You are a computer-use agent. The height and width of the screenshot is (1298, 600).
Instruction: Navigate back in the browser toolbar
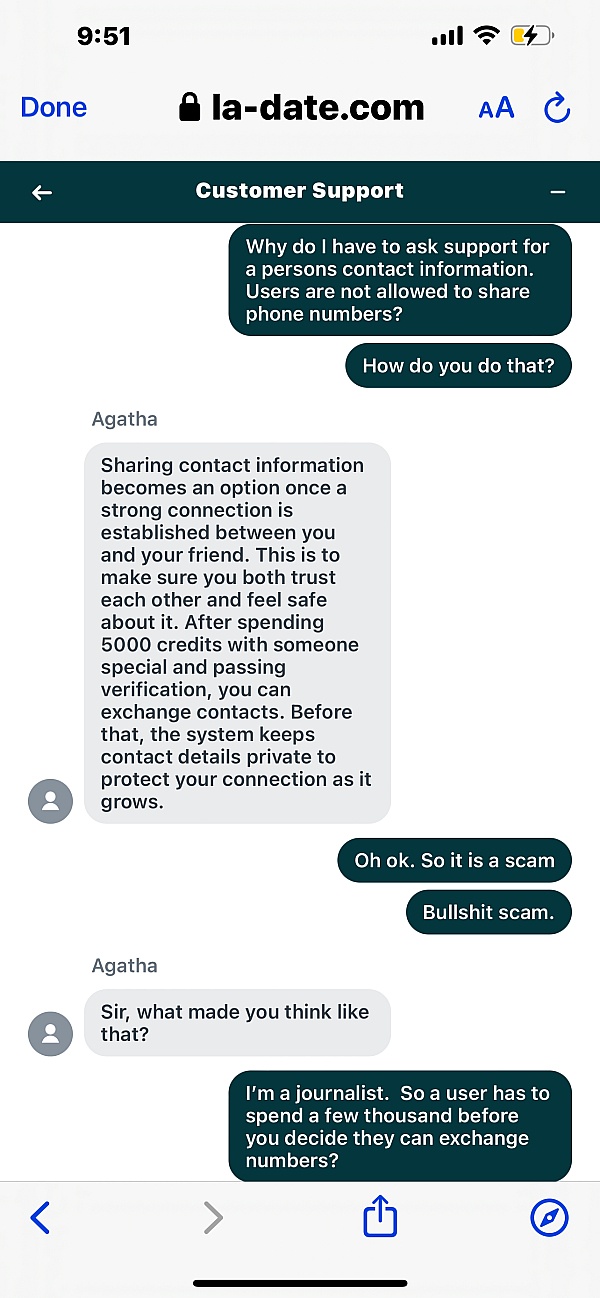point(40,1217)
